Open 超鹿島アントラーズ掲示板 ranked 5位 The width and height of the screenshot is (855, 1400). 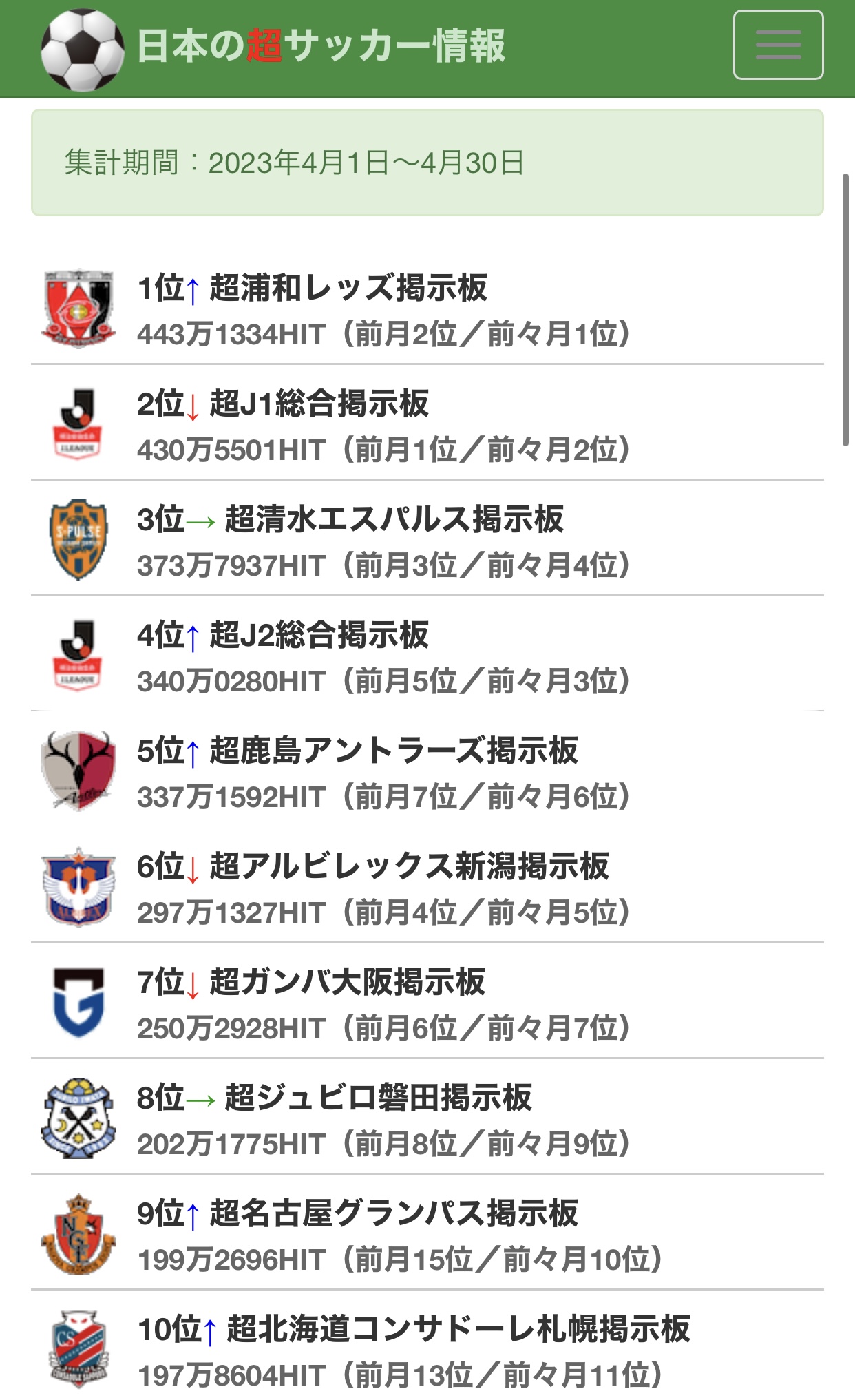pos(393,751)
